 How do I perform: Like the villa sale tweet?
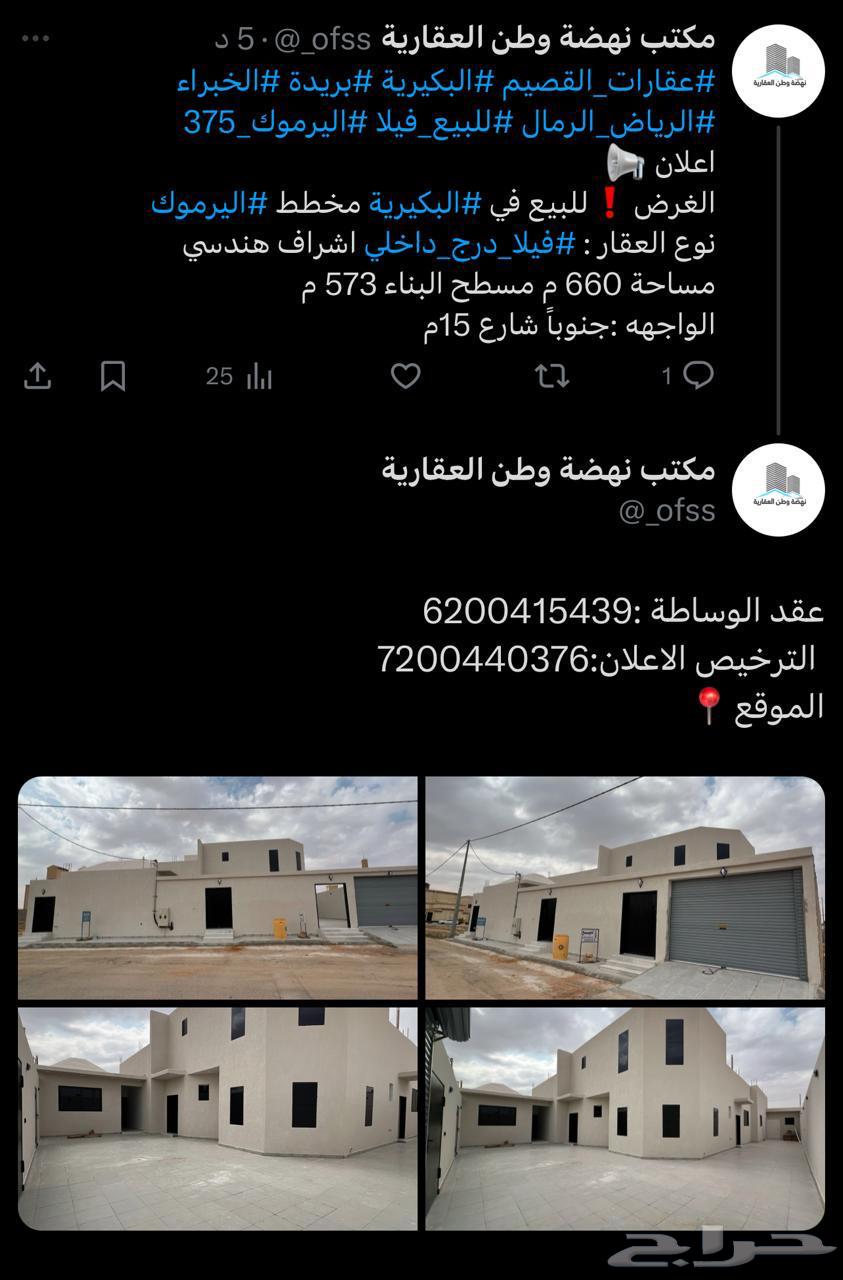[x=405, y=376]
